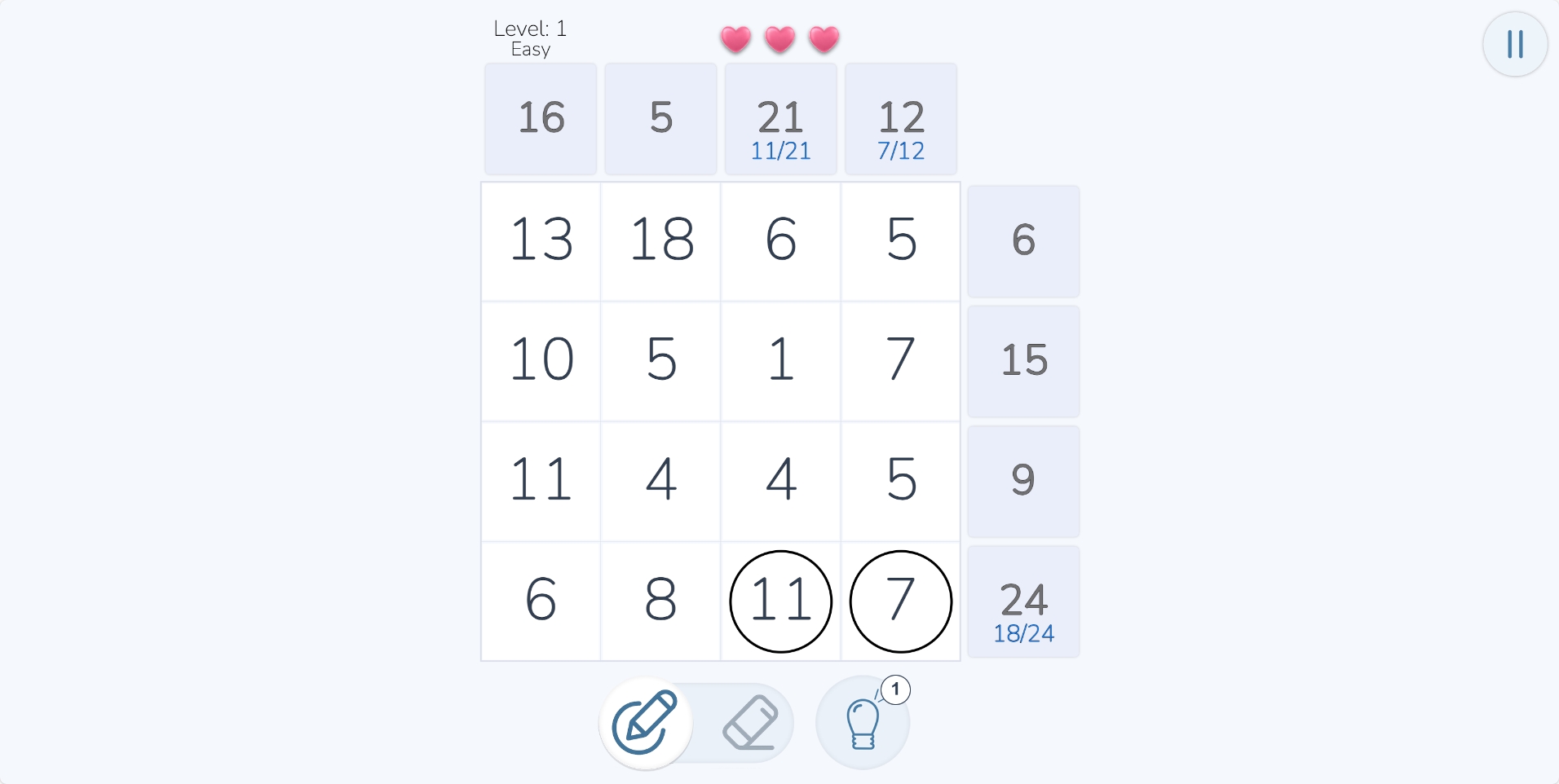
Task: Select the uncircled 7 cell
Action: tap(901, 360)
